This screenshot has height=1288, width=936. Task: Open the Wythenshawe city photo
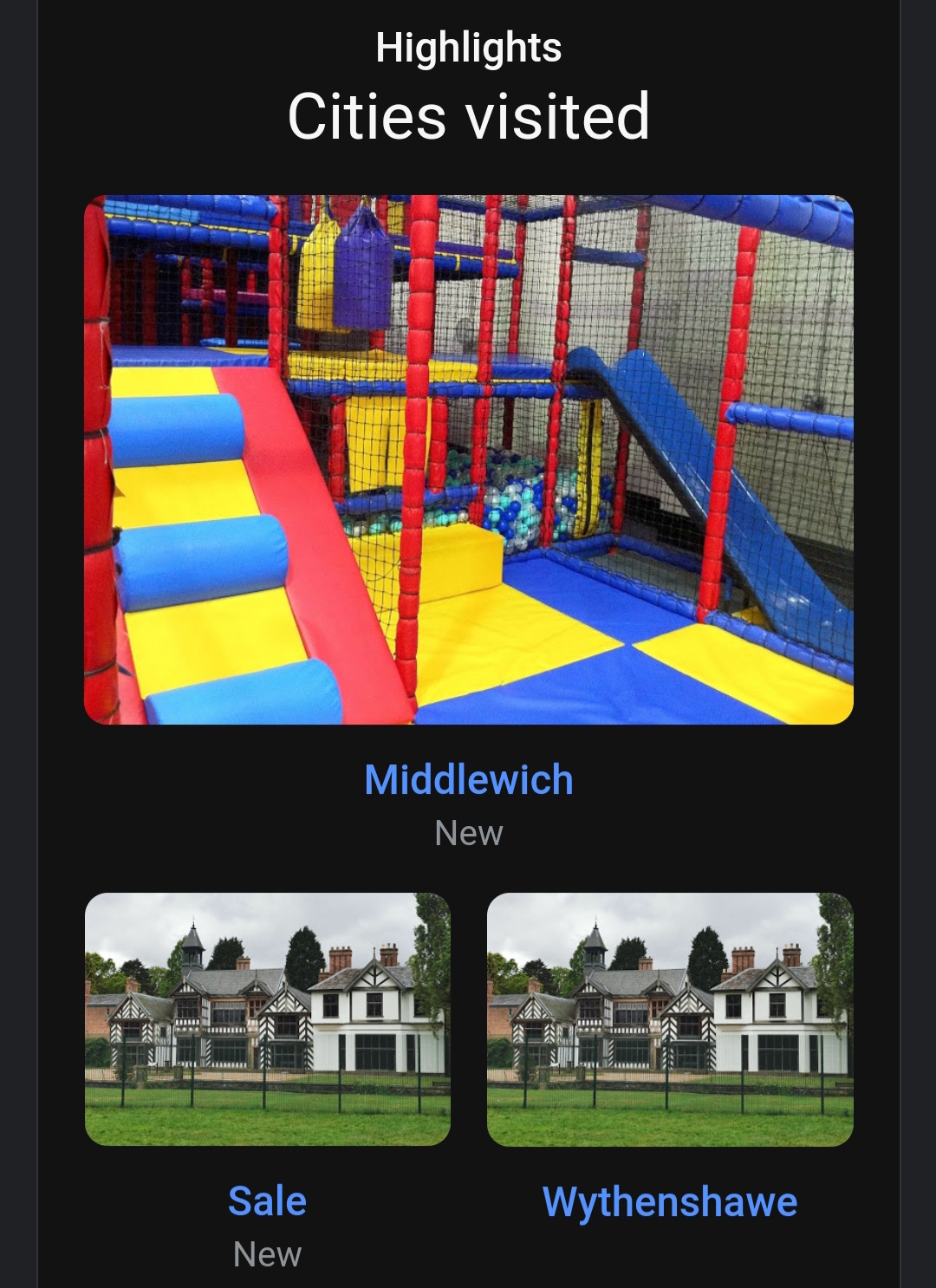(670, 1018)
